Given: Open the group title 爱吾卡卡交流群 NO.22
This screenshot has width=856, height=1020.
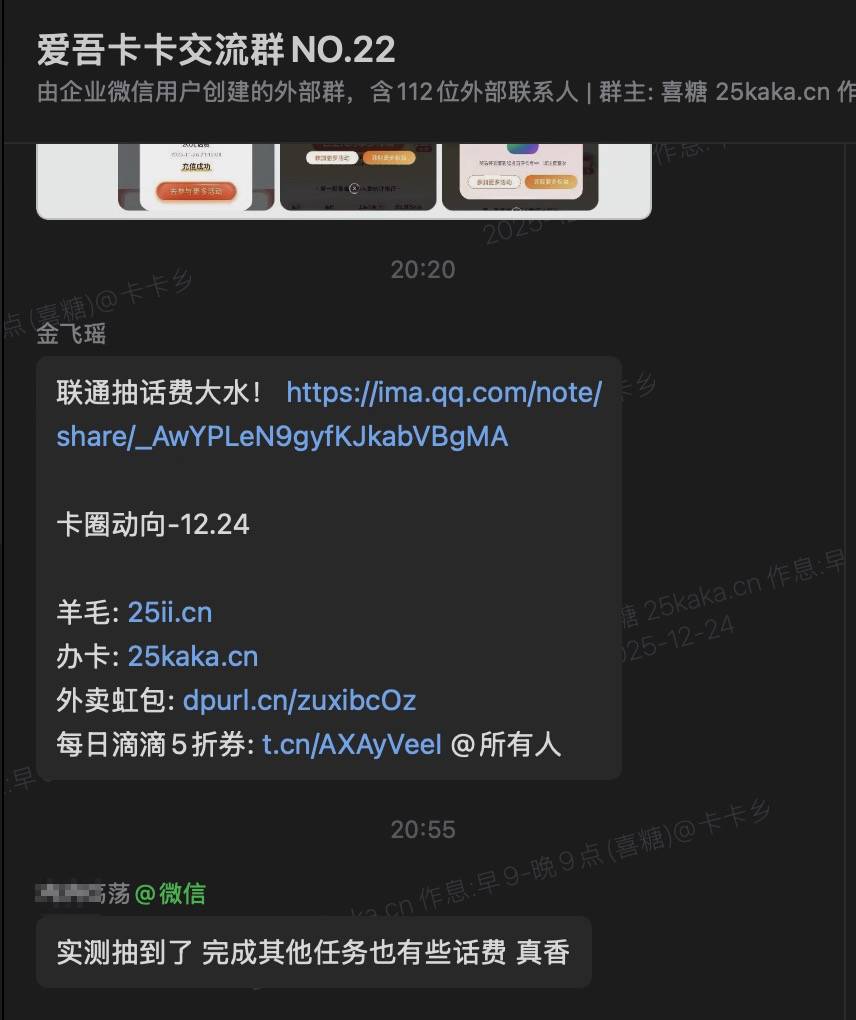Looking at the screenshot, I should 216,49.
